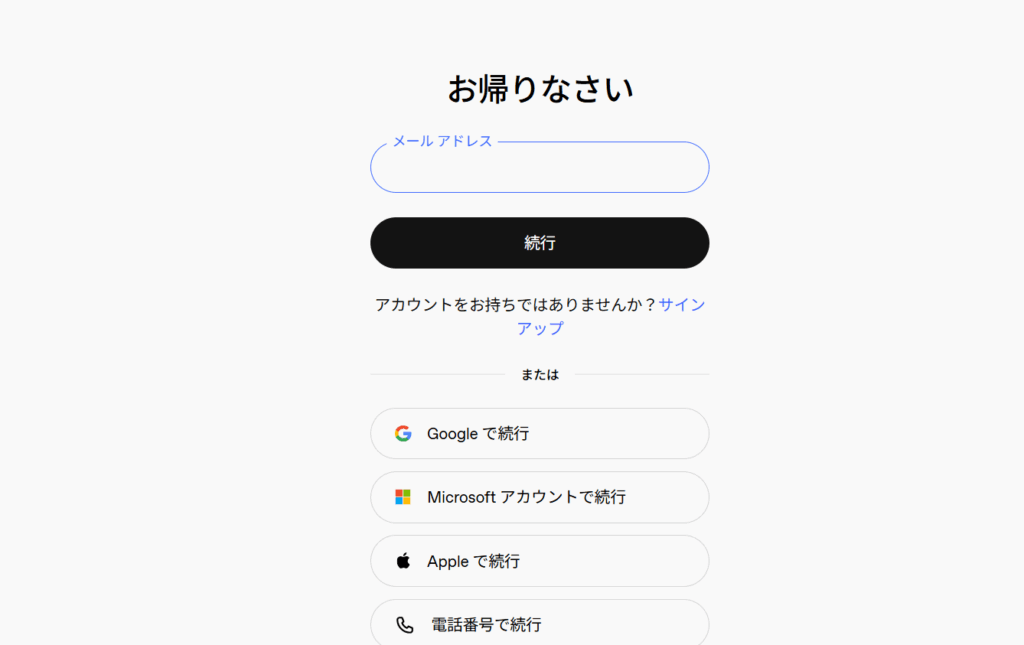
Task: Focus the メール アドレス email field
Action: [539, 169]
